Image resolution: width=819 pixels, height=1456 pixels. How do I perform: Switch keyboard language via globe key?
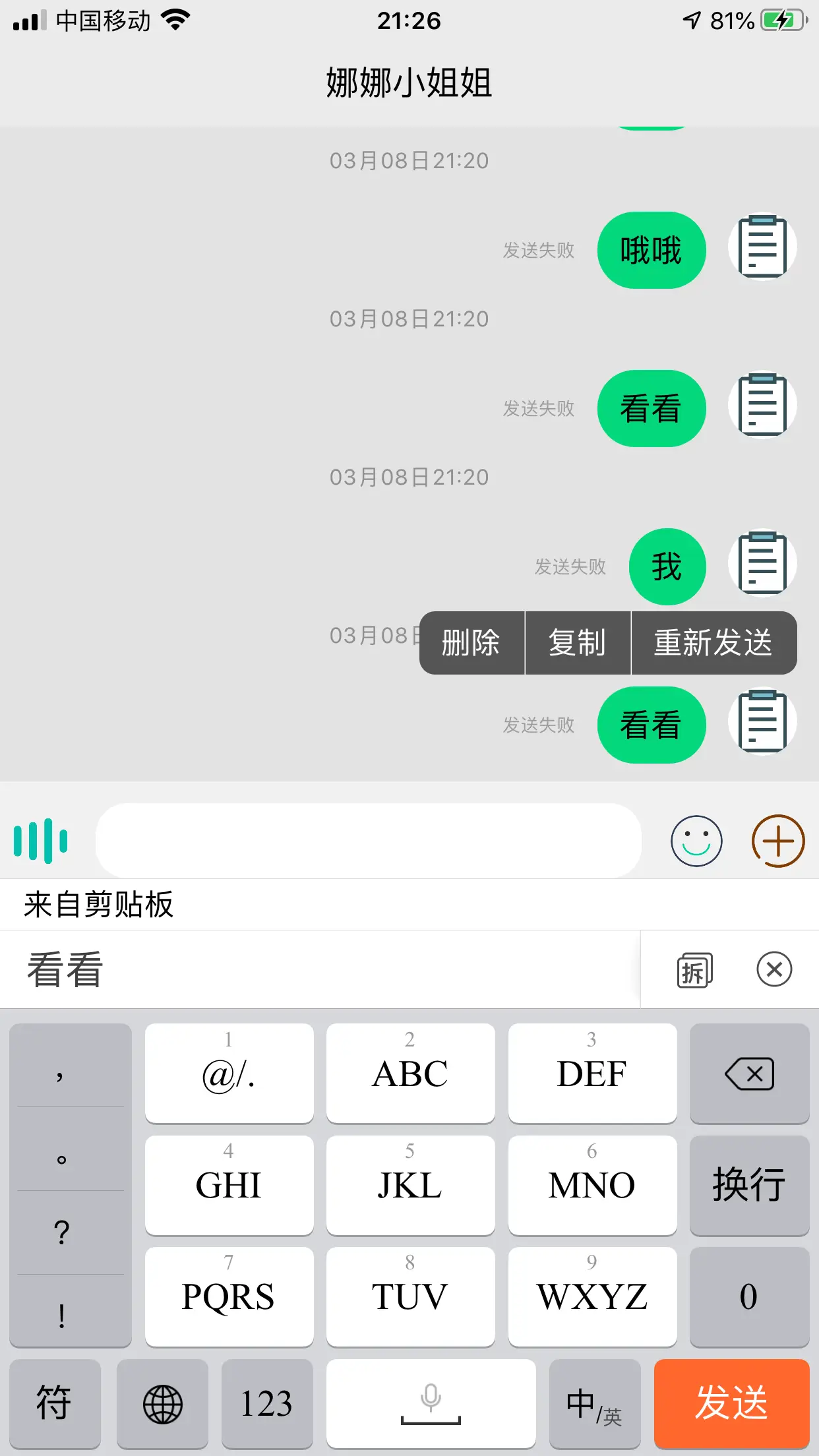162,1404
